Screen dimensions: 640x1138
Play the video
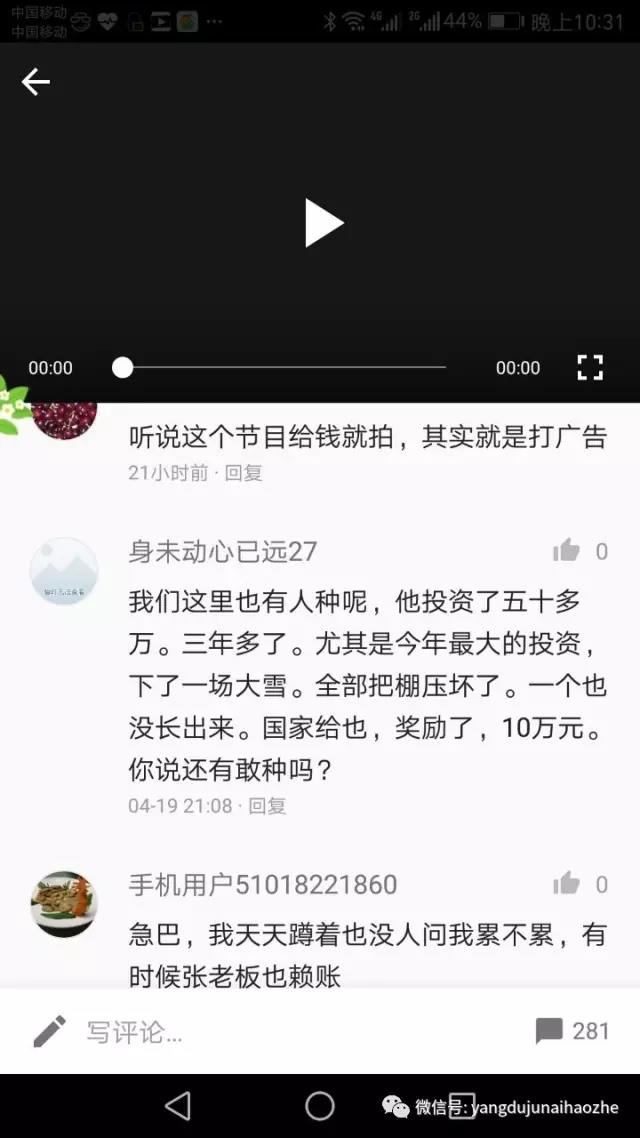point(323,222)
